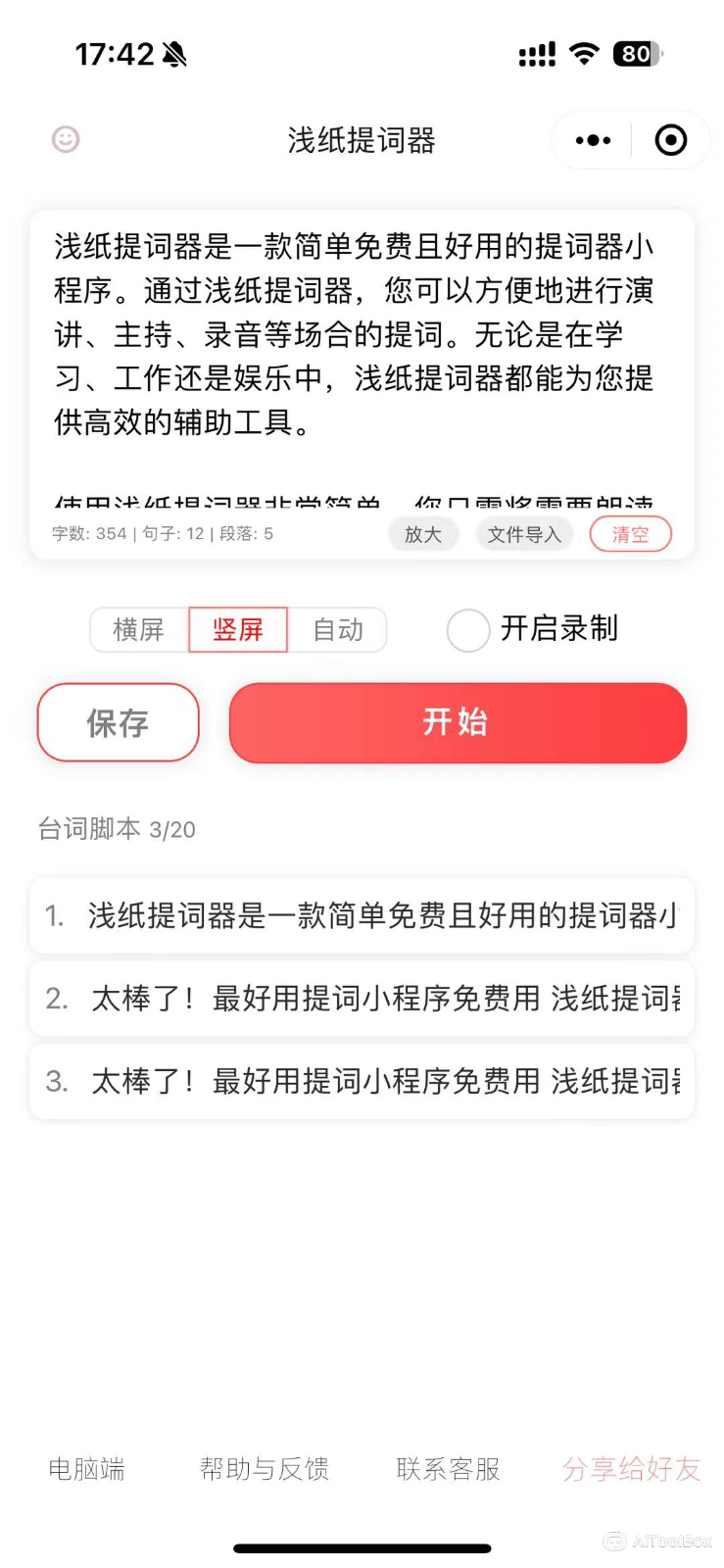Tap the 80% battery indicator
This screenshot has height=1568, width=724.
[638, 54]
